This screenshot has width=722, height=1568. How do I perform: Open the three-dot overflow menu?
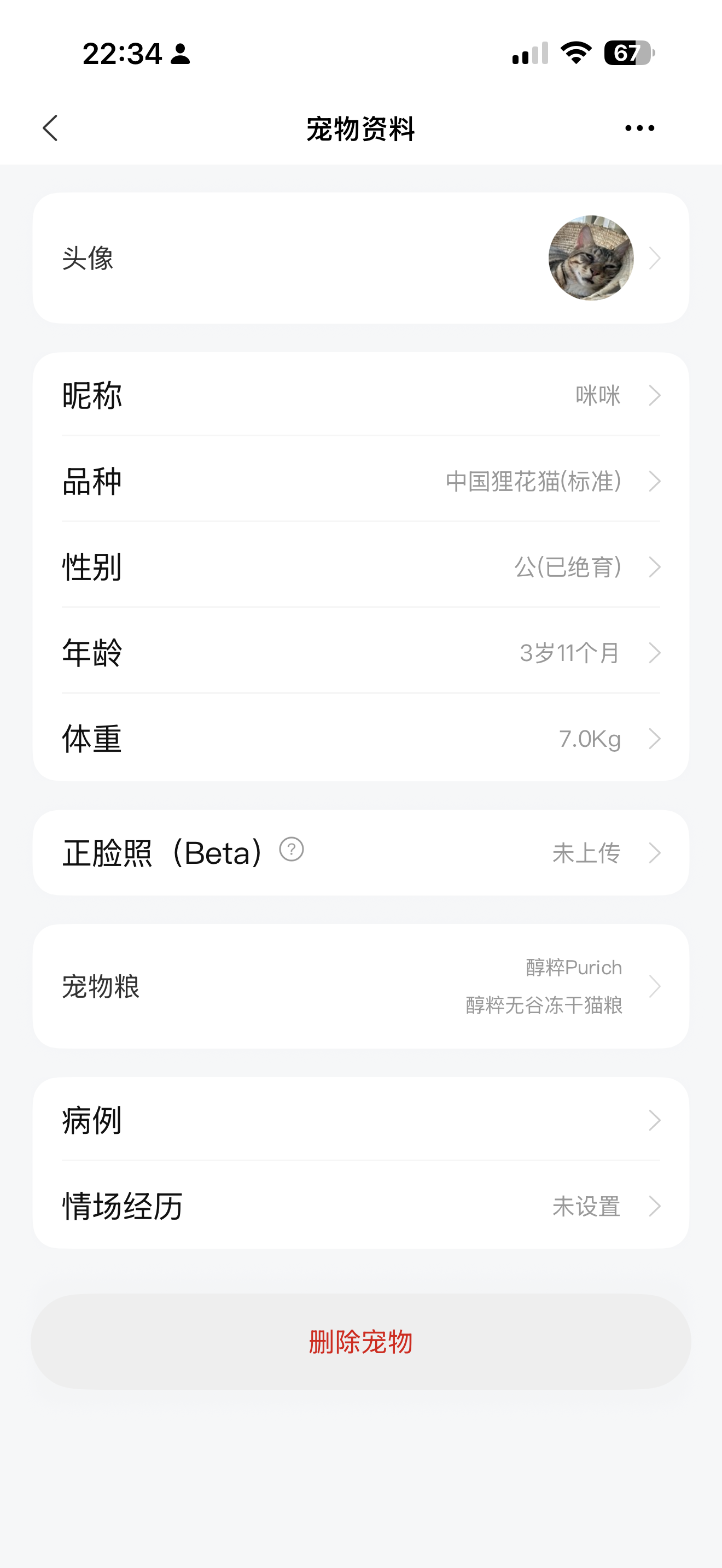point(639,128)
